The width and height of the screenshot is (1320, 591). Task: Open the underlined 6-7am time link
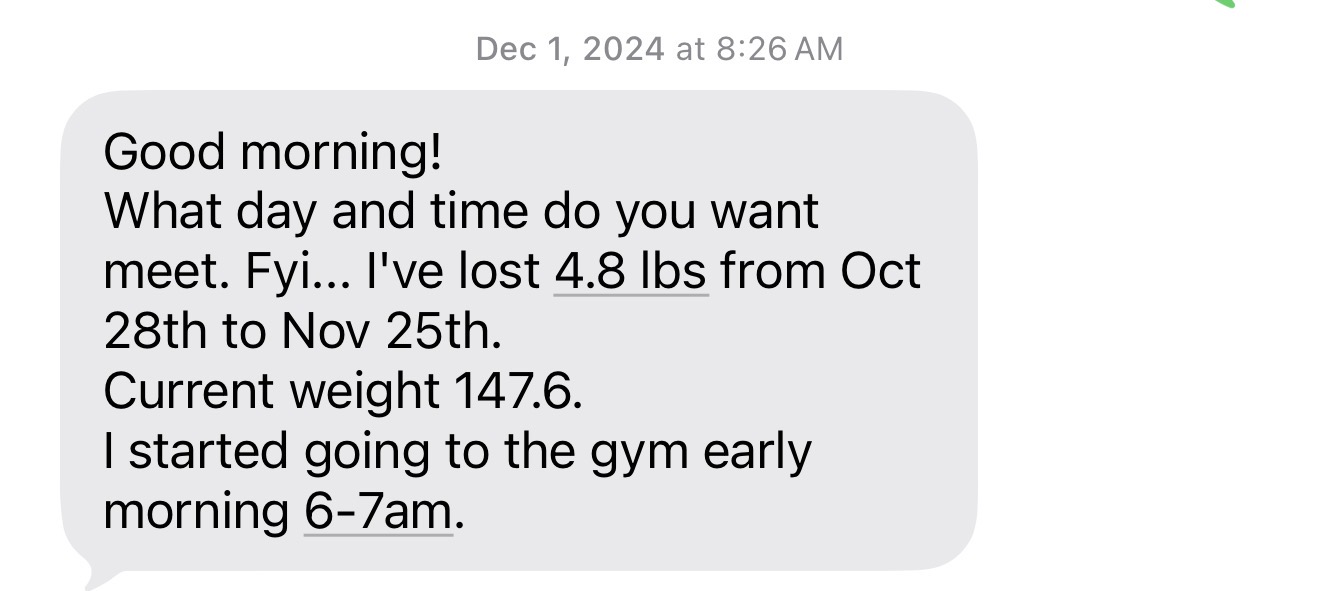(x=378, y=512)
